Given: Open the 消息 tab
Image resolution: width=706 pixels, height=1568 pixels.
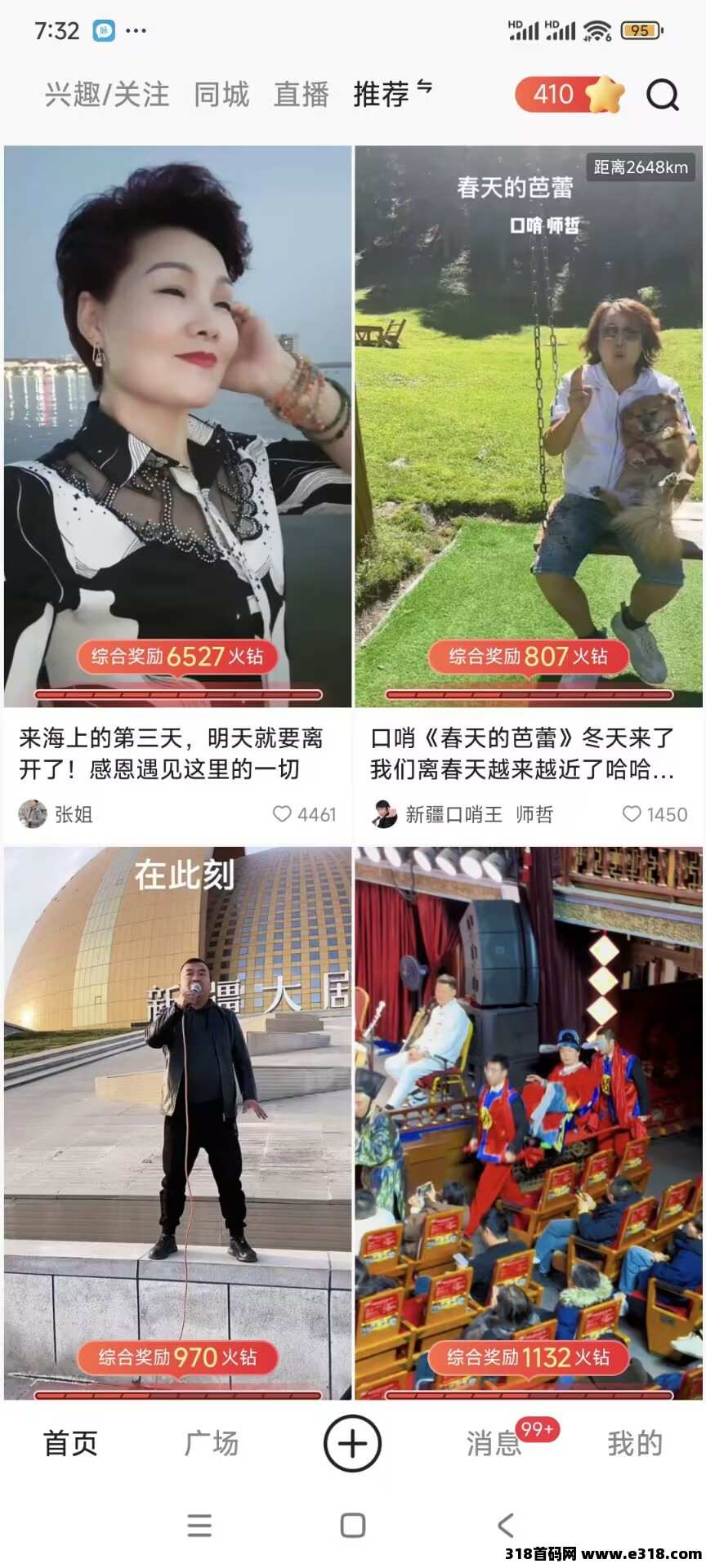Looking at the screenshot, I should [x=494, y=1444].
